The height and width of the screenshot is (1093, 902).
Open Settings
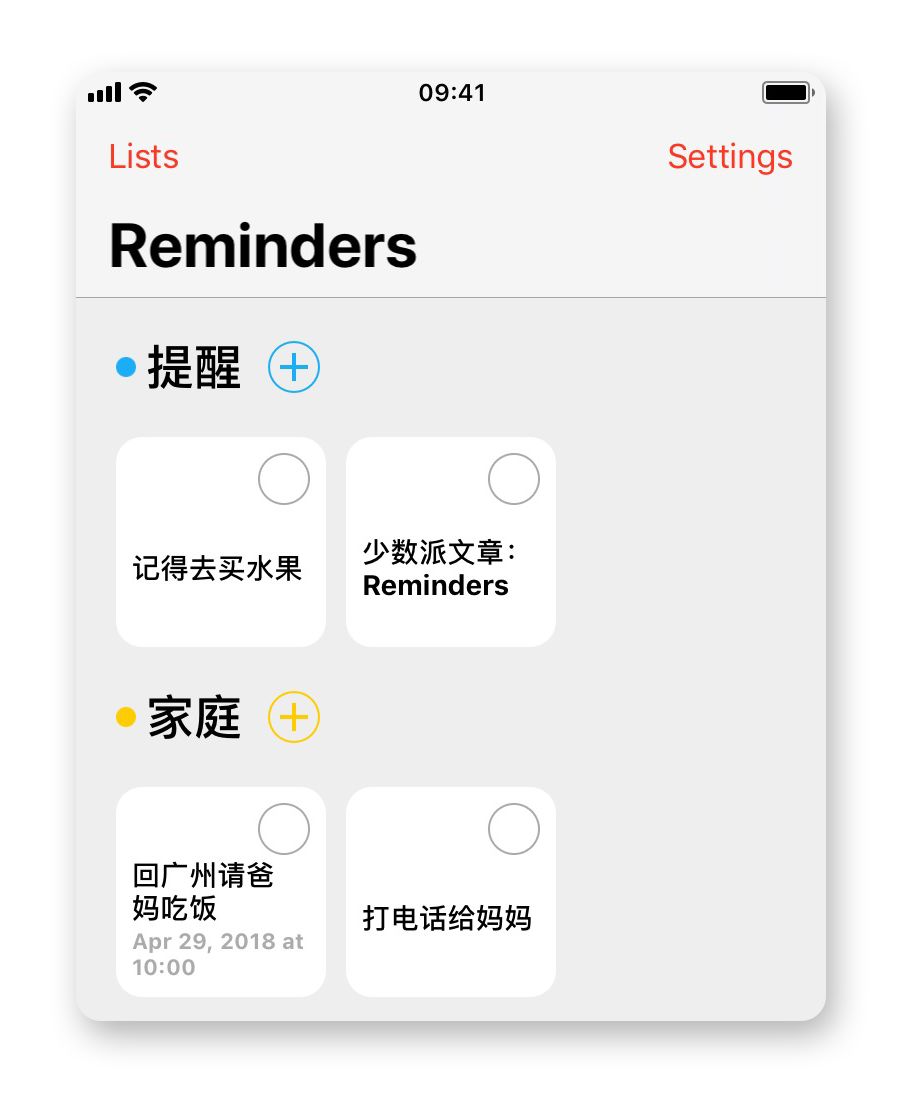pyautogui.click(x=729, y=157)
